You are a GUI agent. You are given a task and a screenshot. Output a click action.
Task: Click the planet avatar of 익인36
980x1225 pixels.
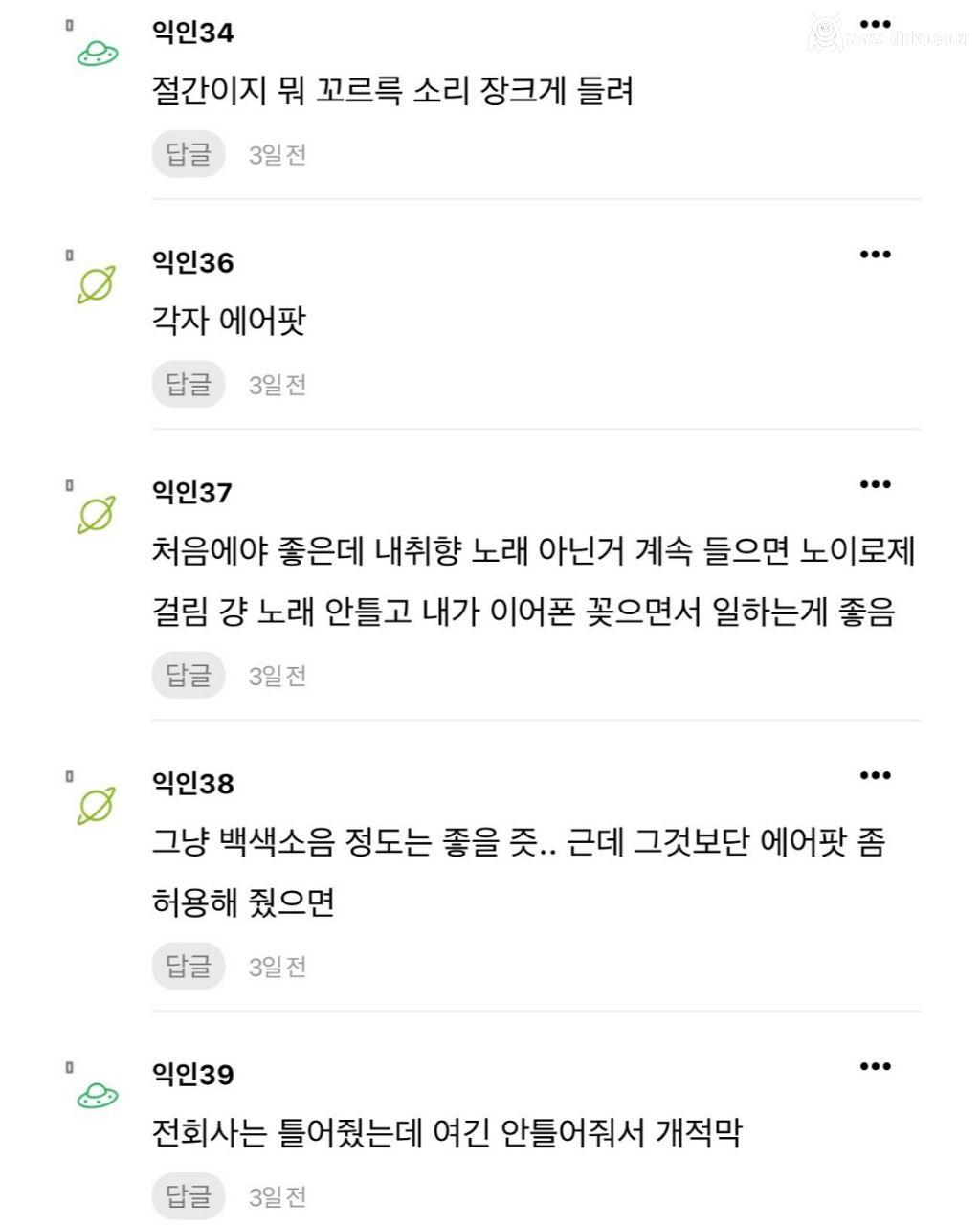[94, 285]
